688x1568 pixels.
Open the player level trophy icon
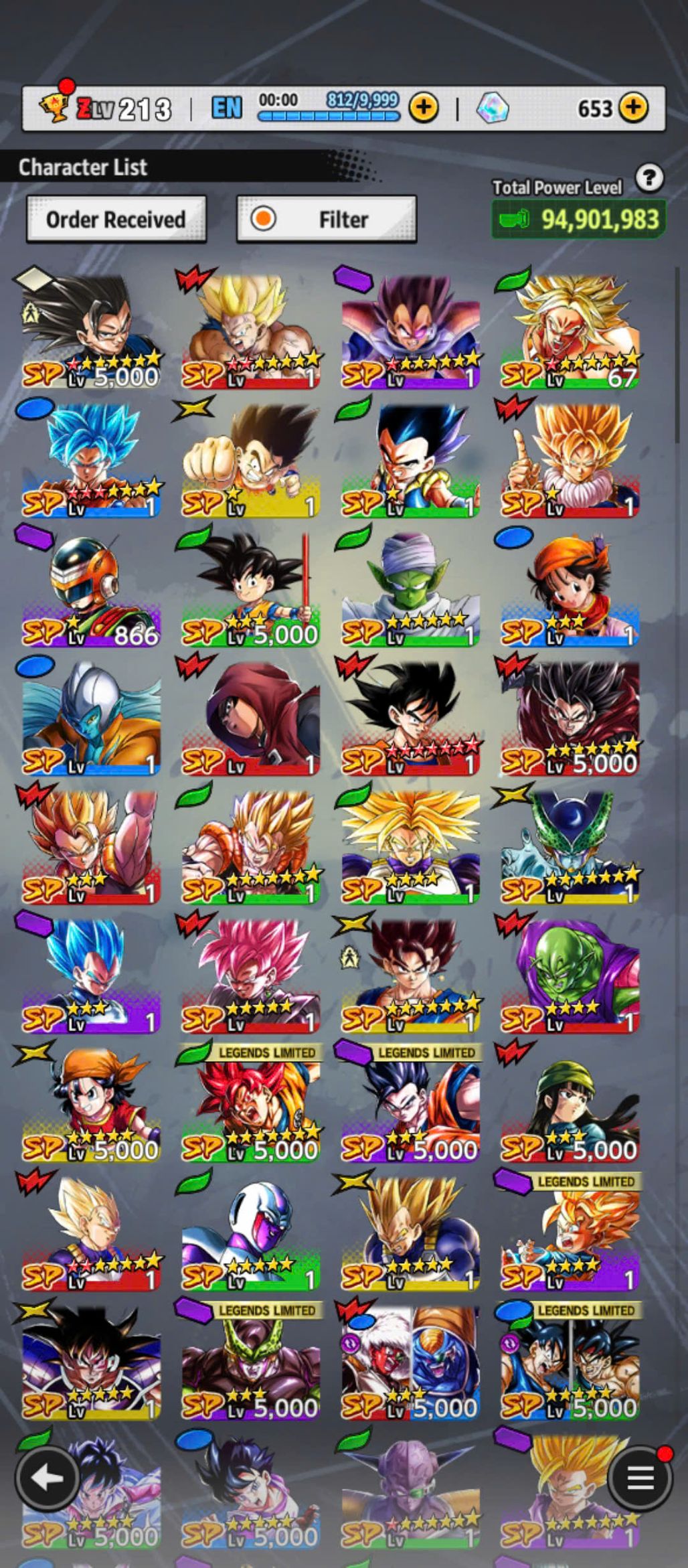54,107
